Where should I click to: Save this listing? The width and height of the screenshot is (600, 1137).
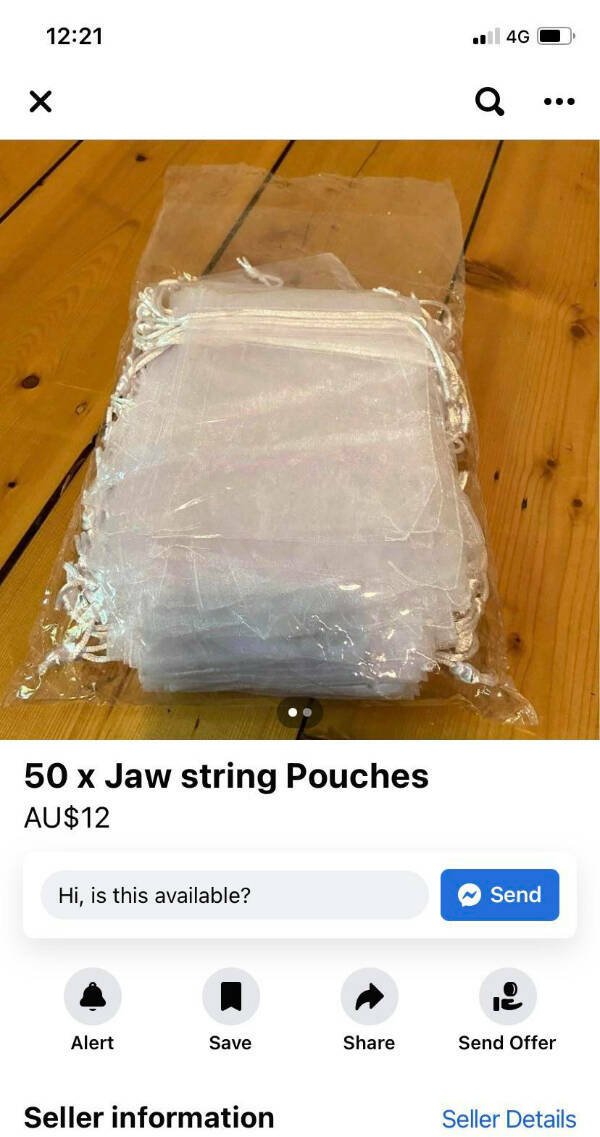[x=230, y=997]
